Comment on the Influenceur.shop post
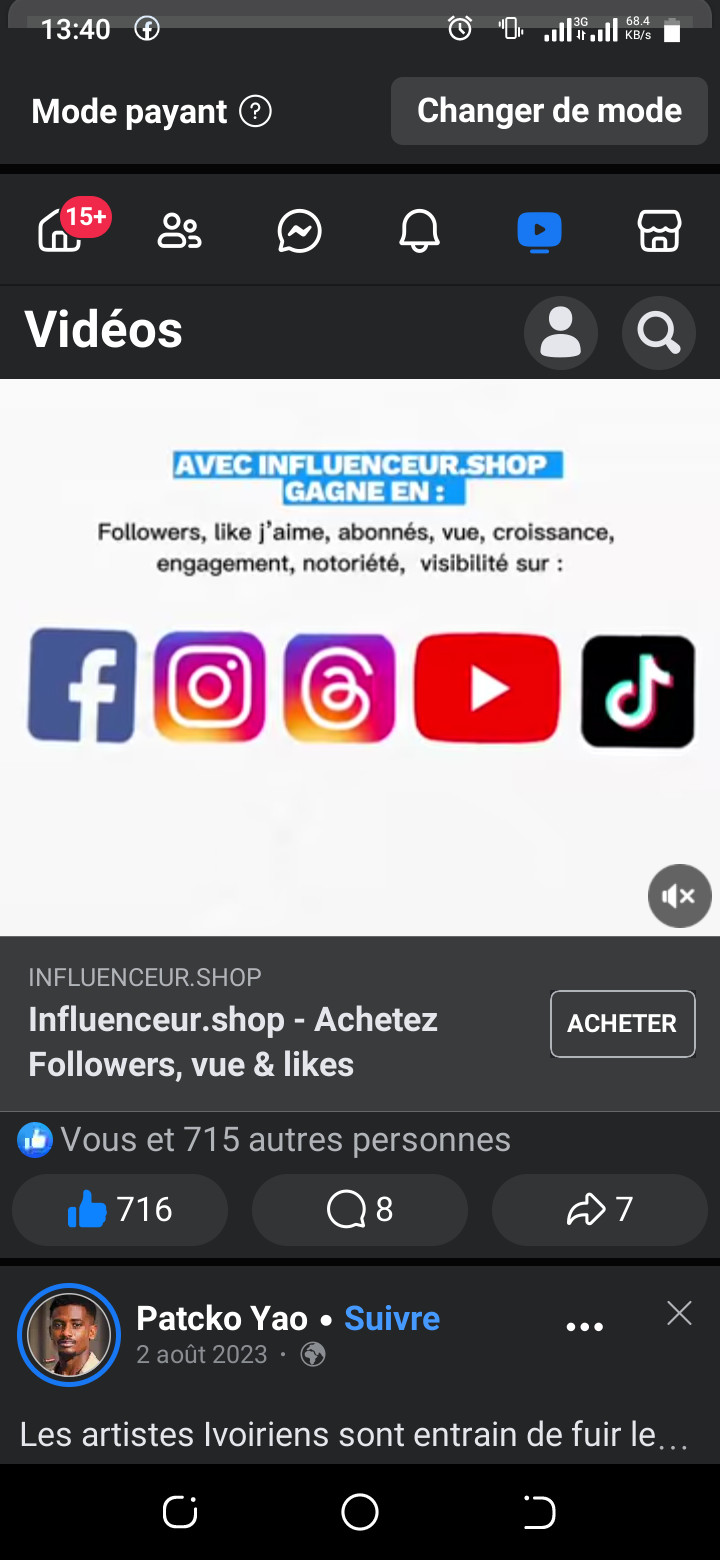This screenshot has width=720, height=1560. click(360, 1210)
